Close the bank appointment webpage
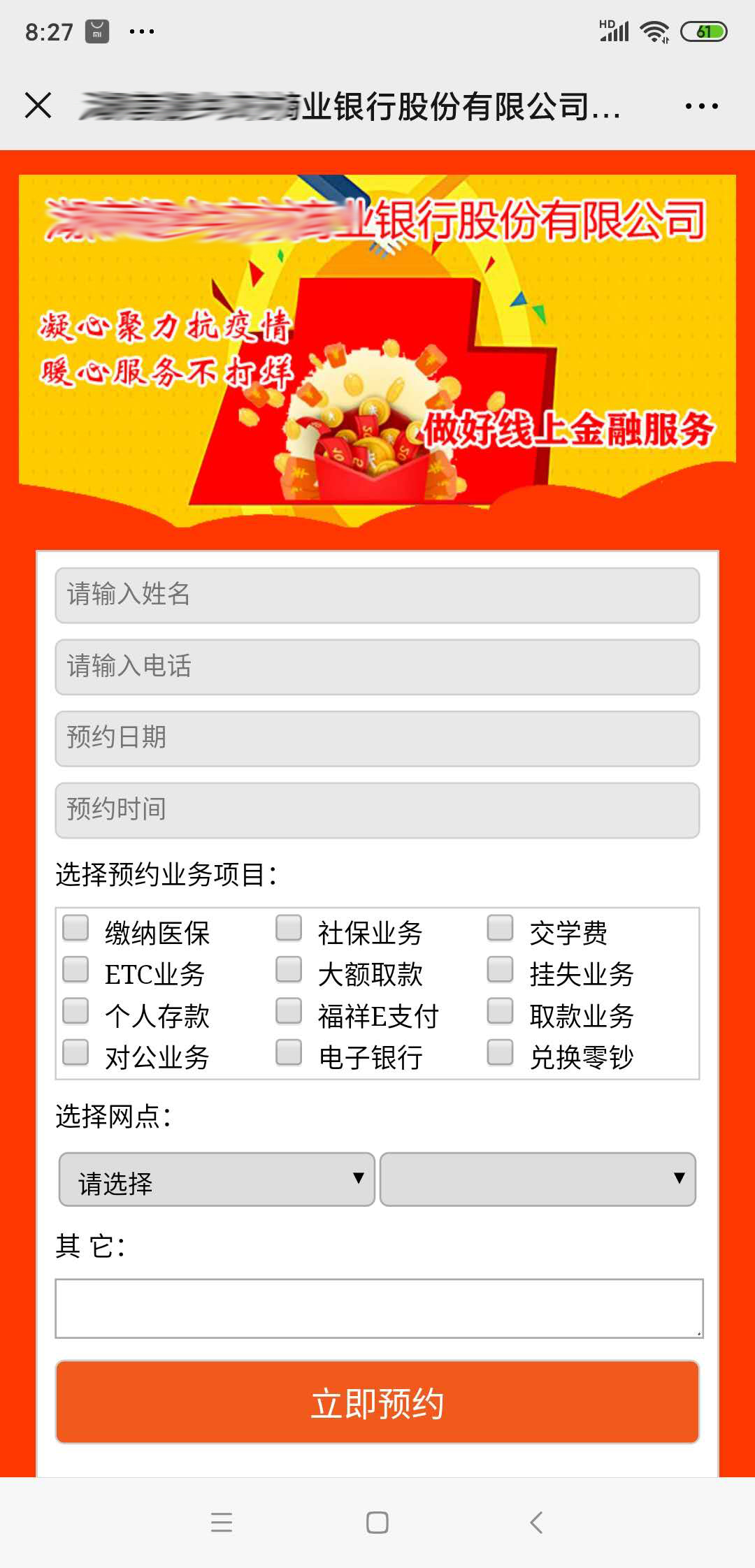 click(38, 106)
